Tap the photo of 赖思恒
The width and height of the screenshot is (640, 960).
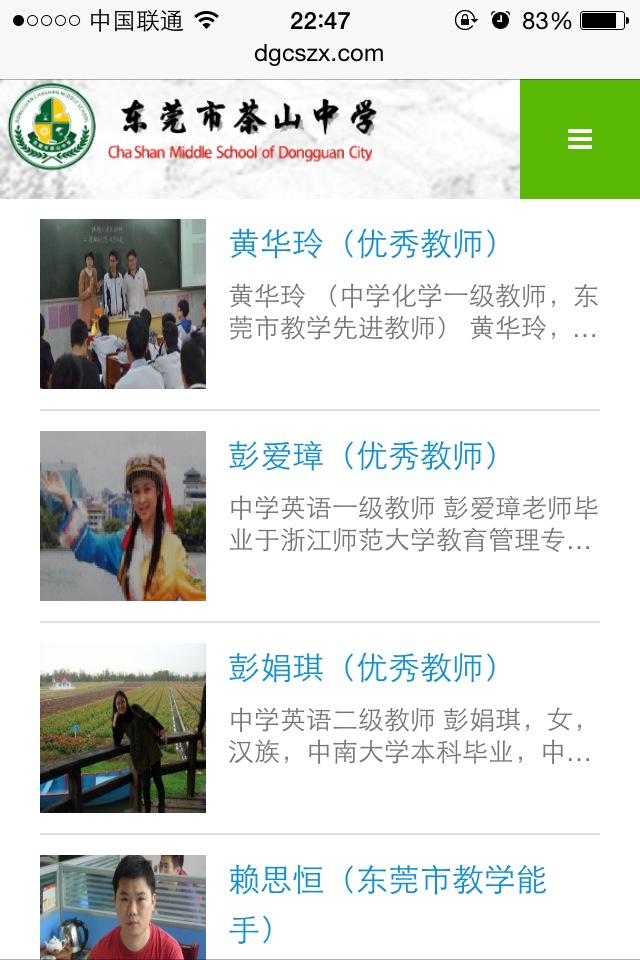pyautogui.click(x=123, y=907)
